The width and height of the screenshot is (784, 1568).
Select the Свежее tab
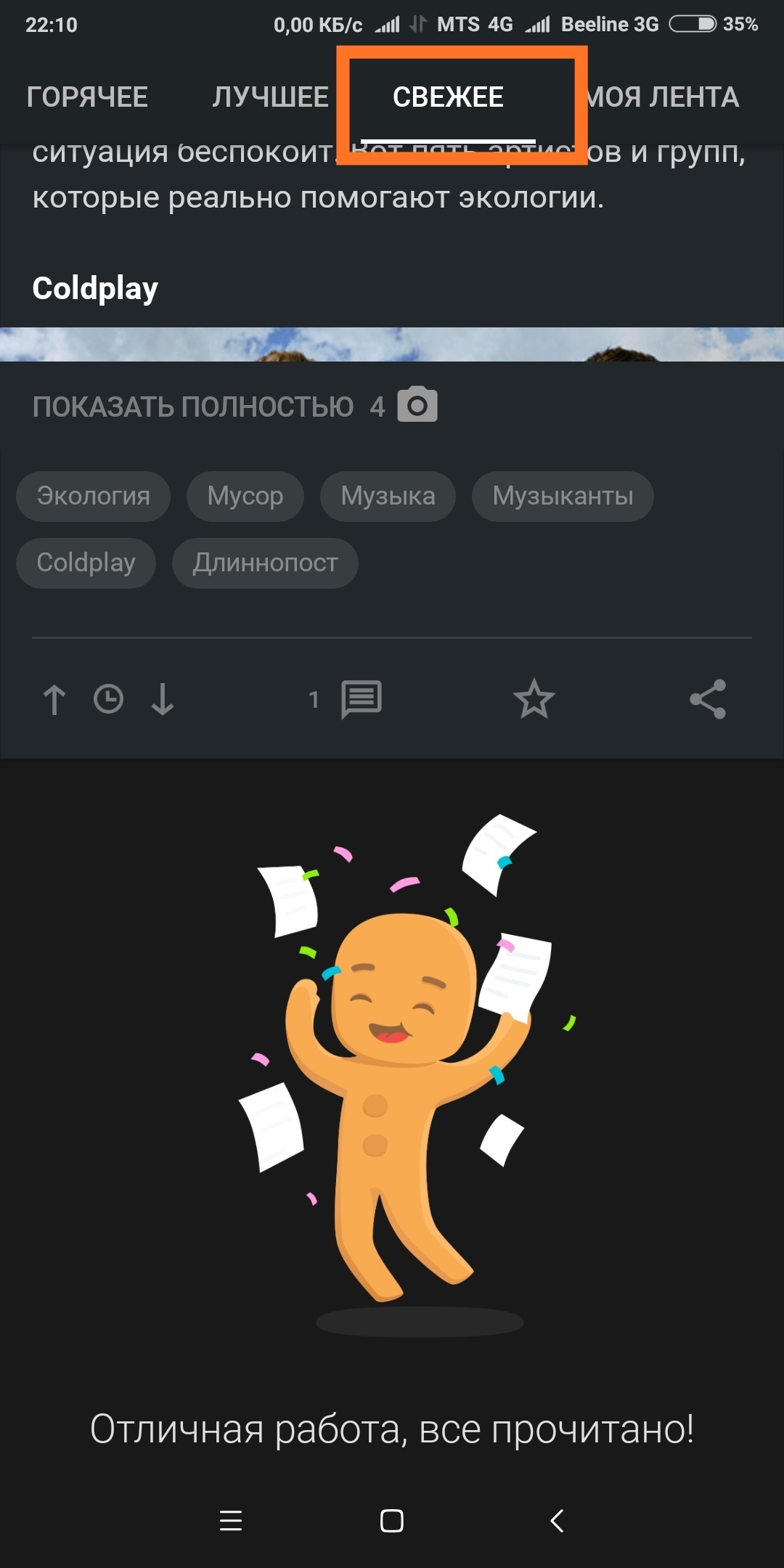coord(448,97)
